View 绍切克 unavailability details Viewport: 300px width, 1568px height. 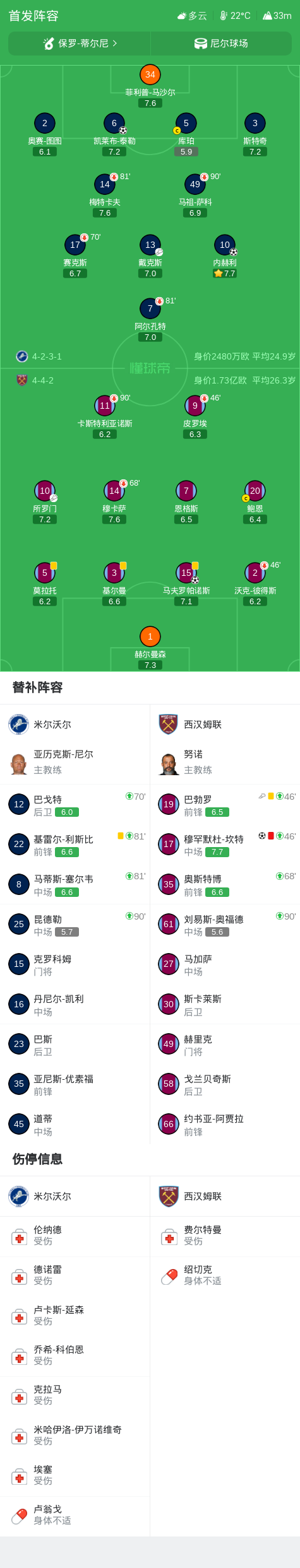[225, 1276]
